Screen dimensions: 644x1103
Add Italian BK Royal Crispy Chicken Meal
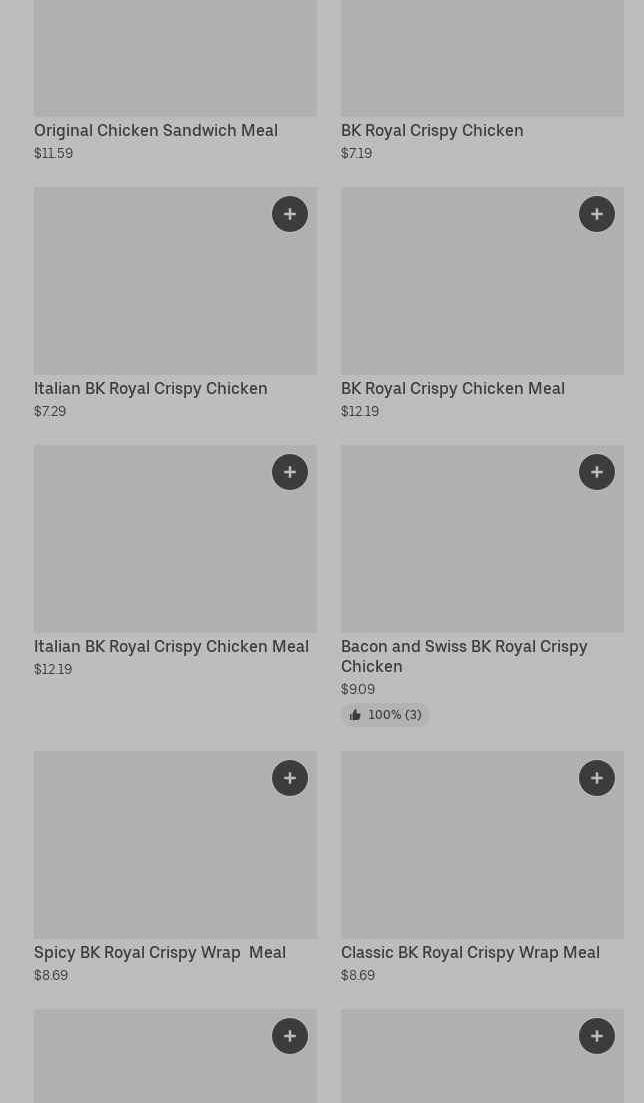point(290,472)
